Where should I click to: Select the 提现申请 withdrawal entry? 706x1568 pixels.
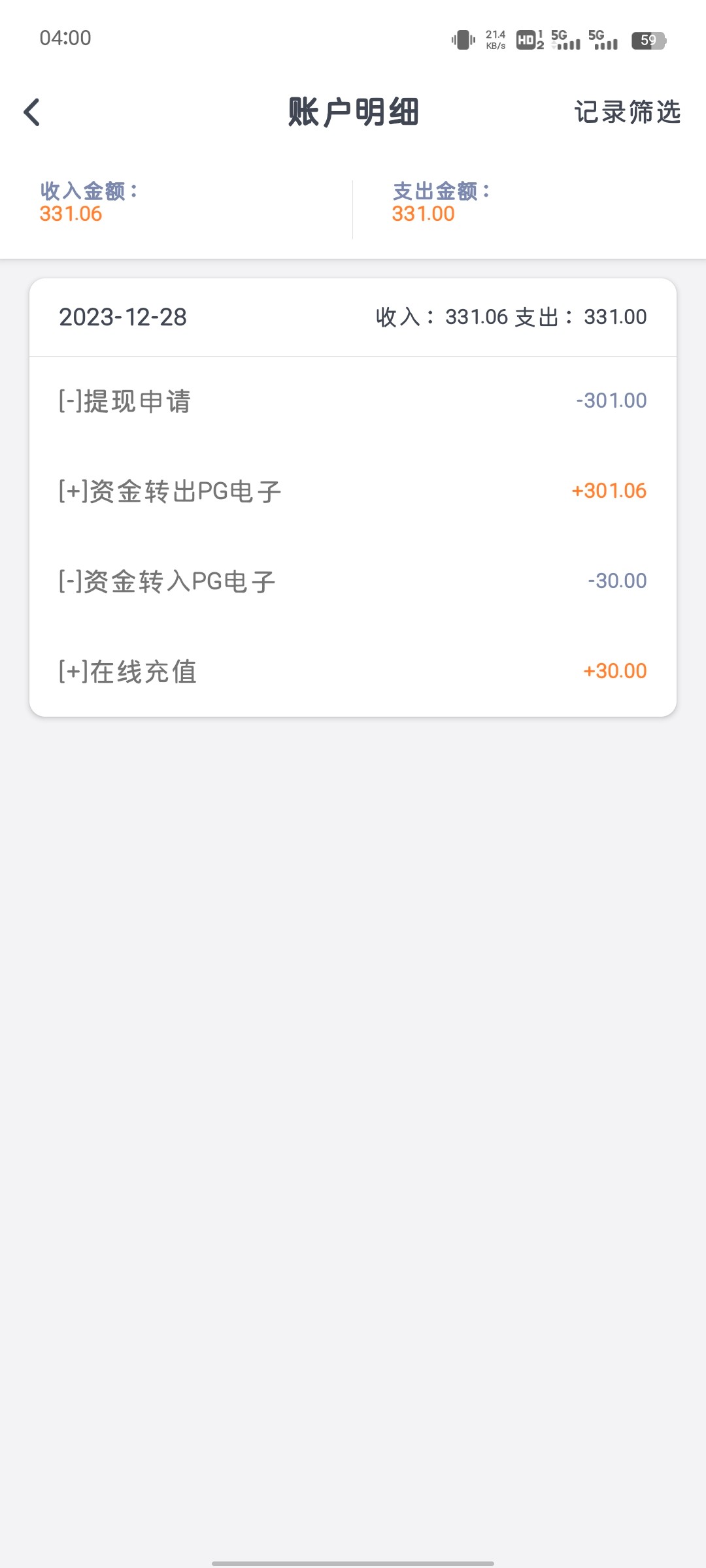tap(124, 401)
